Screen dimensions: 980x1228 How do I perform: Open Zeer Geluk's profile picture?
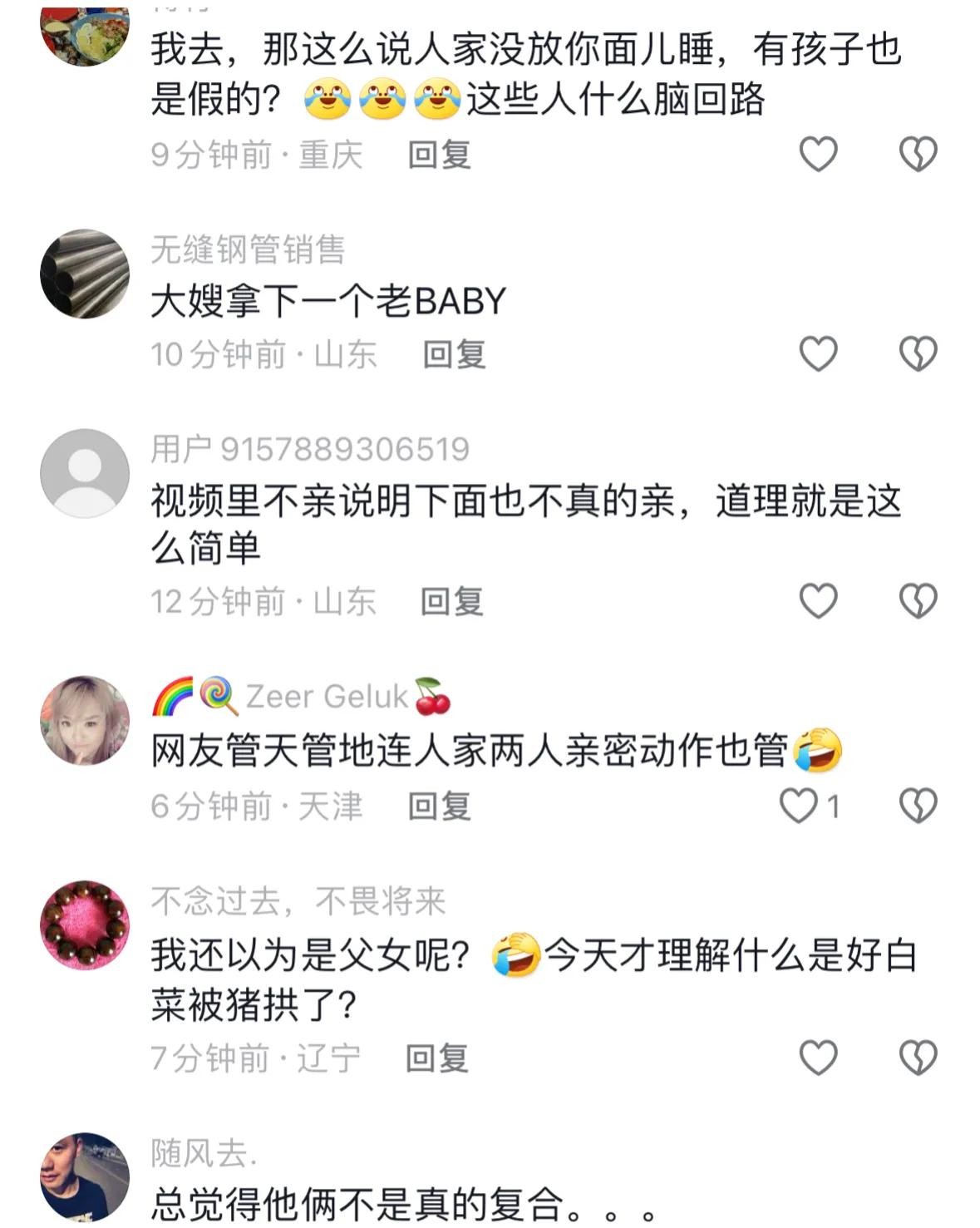coord(85,720)
